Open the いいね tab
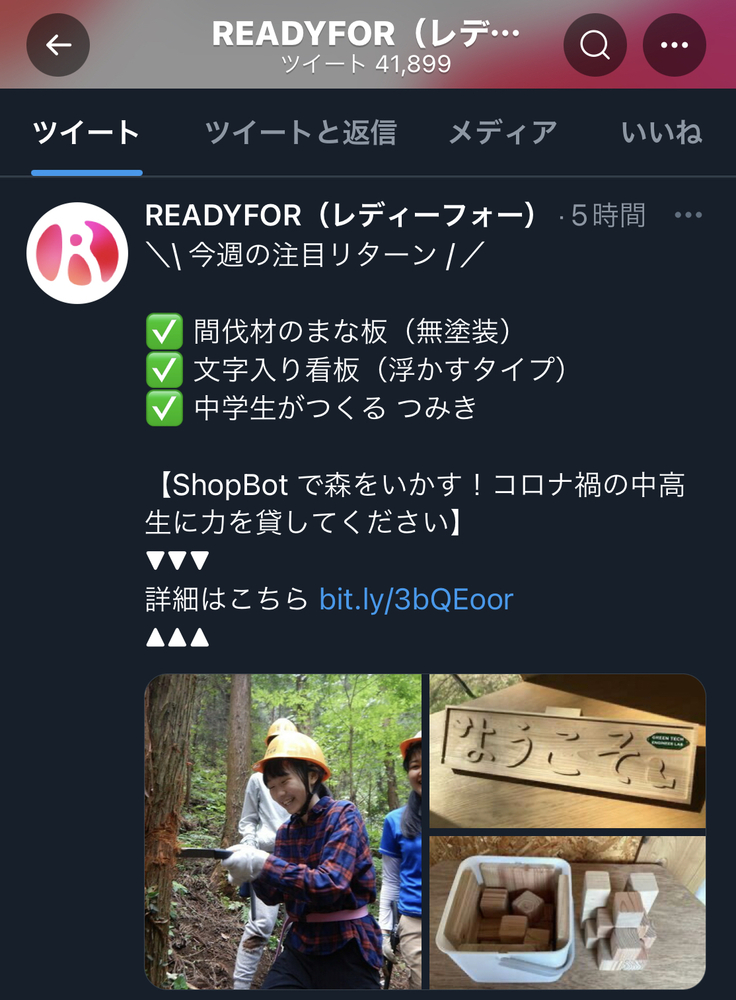Screen dimensions: 736x1000 pyautogui.click(x=661, y=132)
